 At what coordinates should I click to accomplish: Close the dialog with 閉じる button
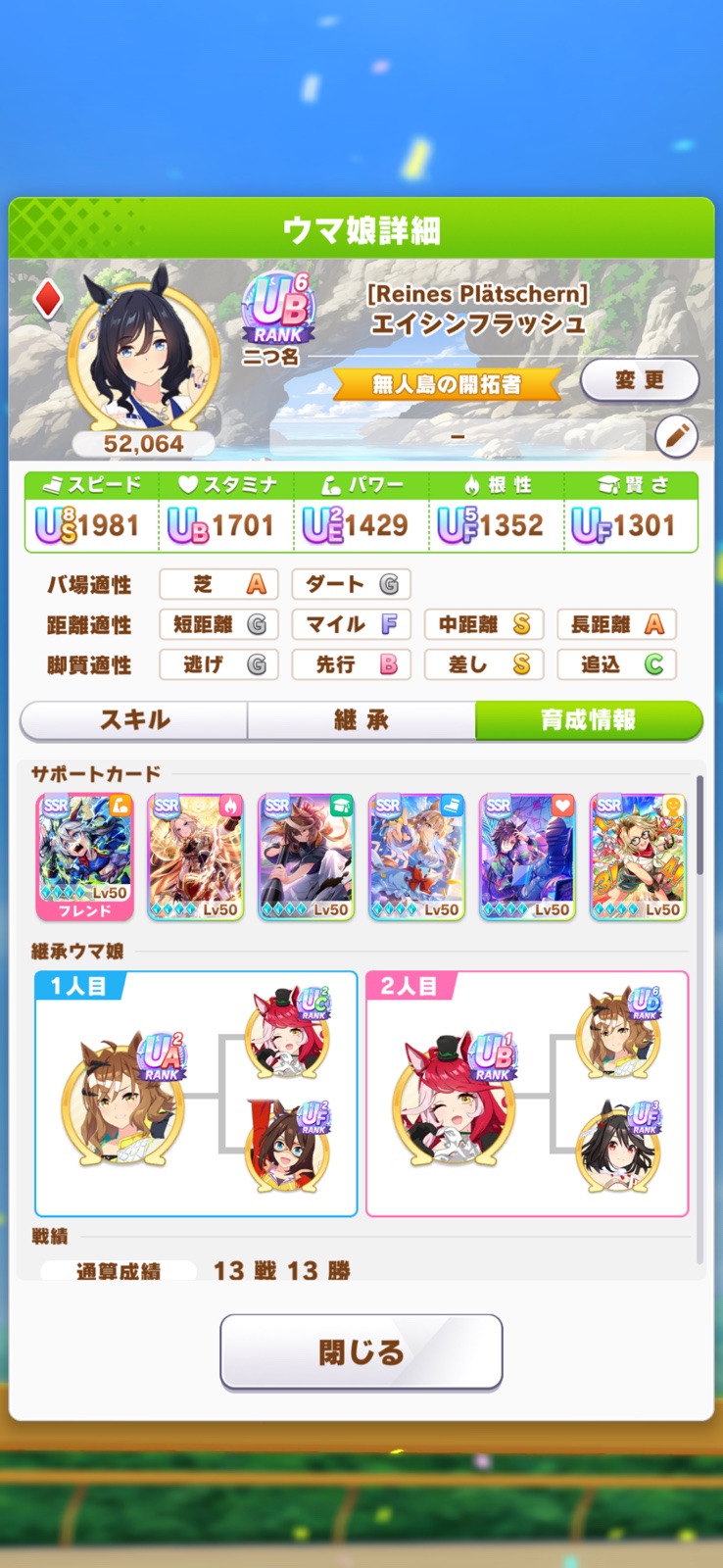click(361, 1352)
